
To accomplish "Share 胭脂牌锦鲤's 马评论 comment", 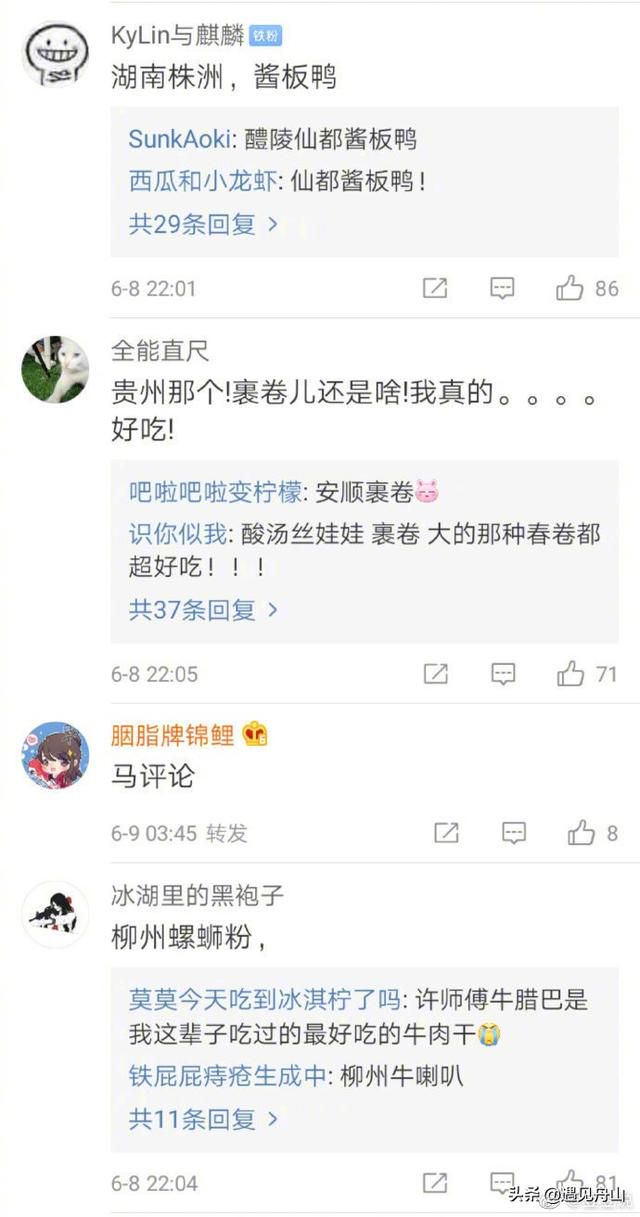I will (x=446, y=833).
